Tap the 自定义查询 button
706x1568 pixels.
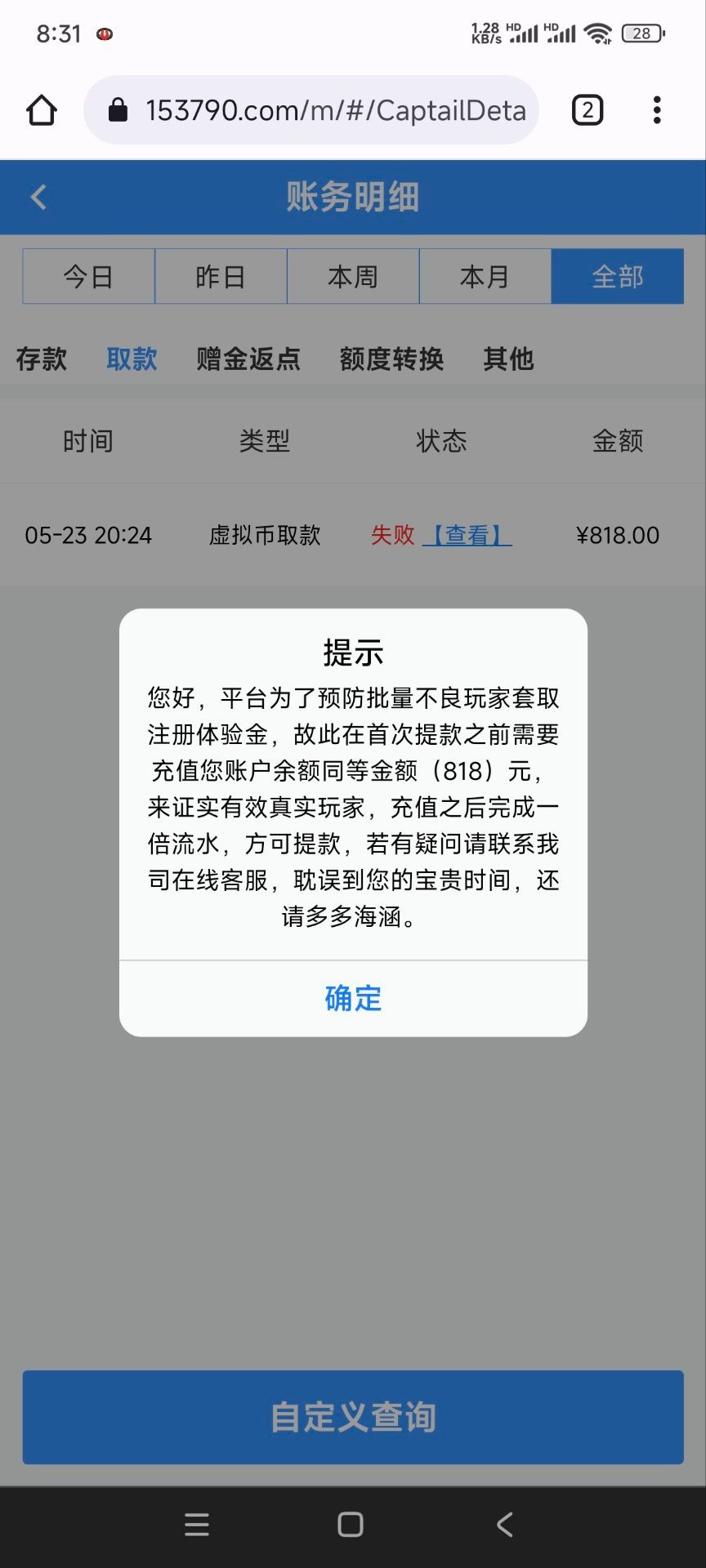point(353,1417)
